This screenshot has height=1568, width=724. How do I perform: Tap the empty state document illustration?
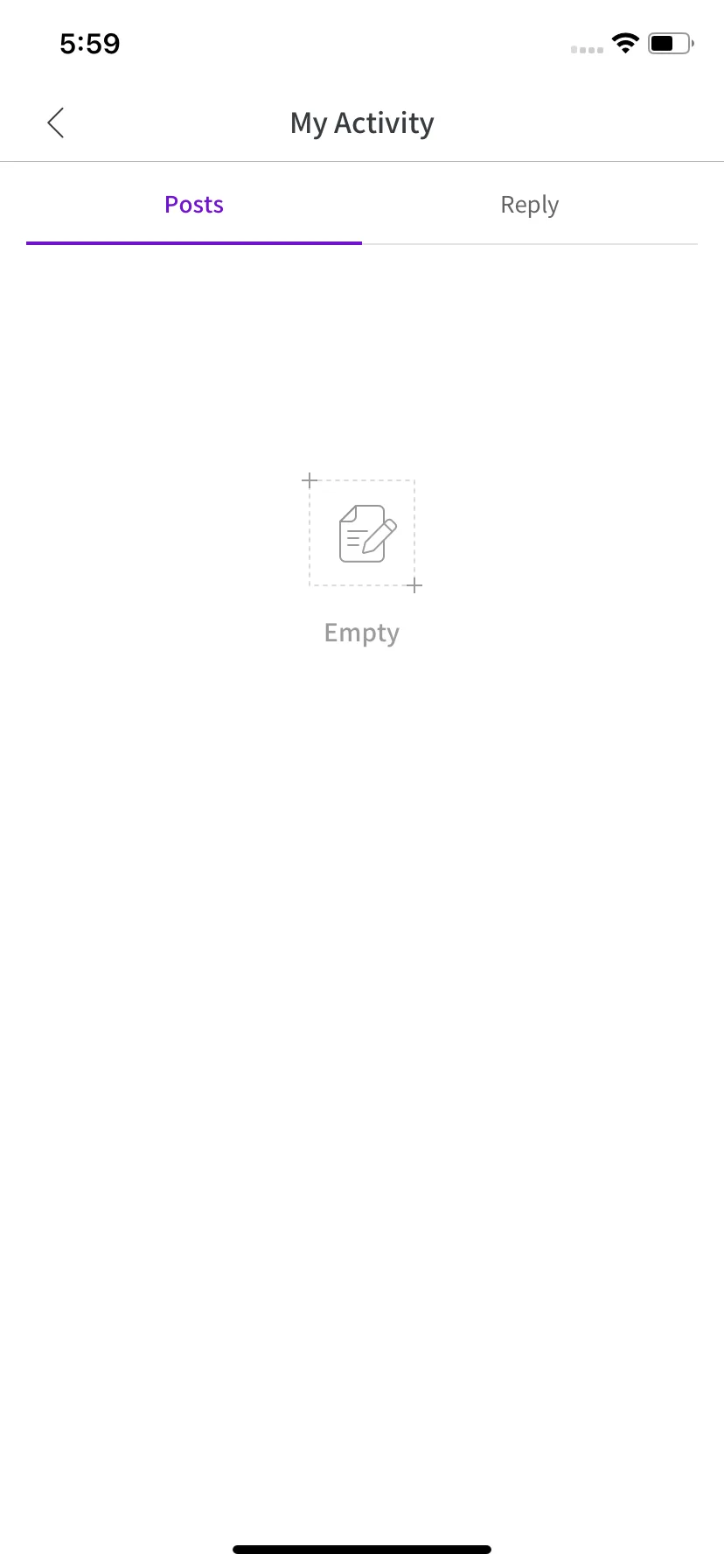362,532
